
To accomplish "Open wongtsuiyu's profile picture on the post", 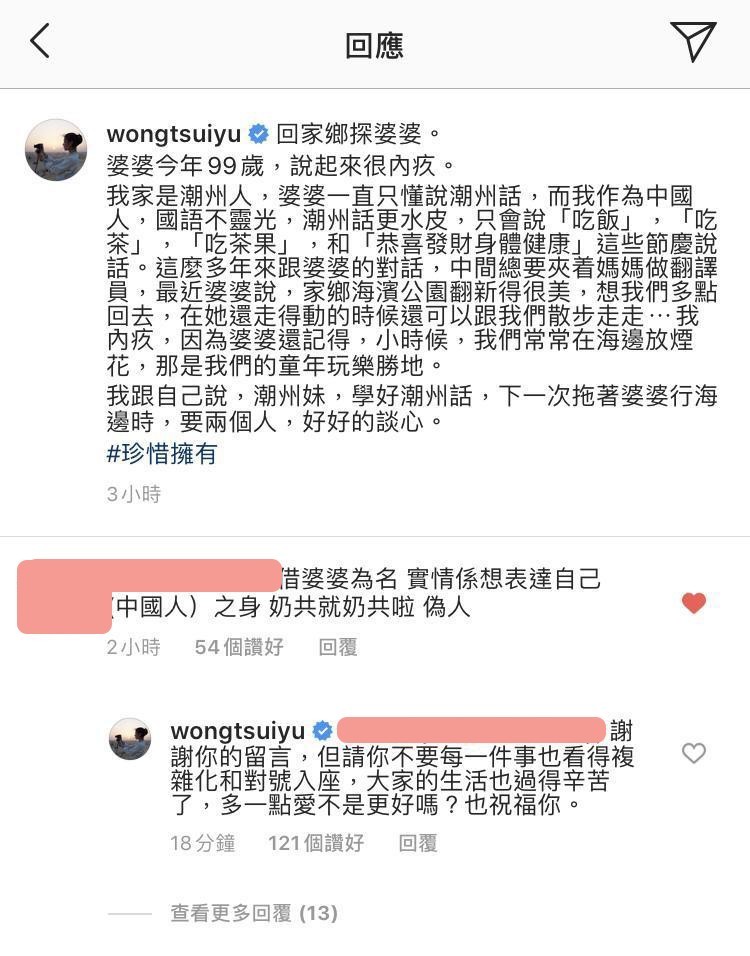I will point(55,150).
